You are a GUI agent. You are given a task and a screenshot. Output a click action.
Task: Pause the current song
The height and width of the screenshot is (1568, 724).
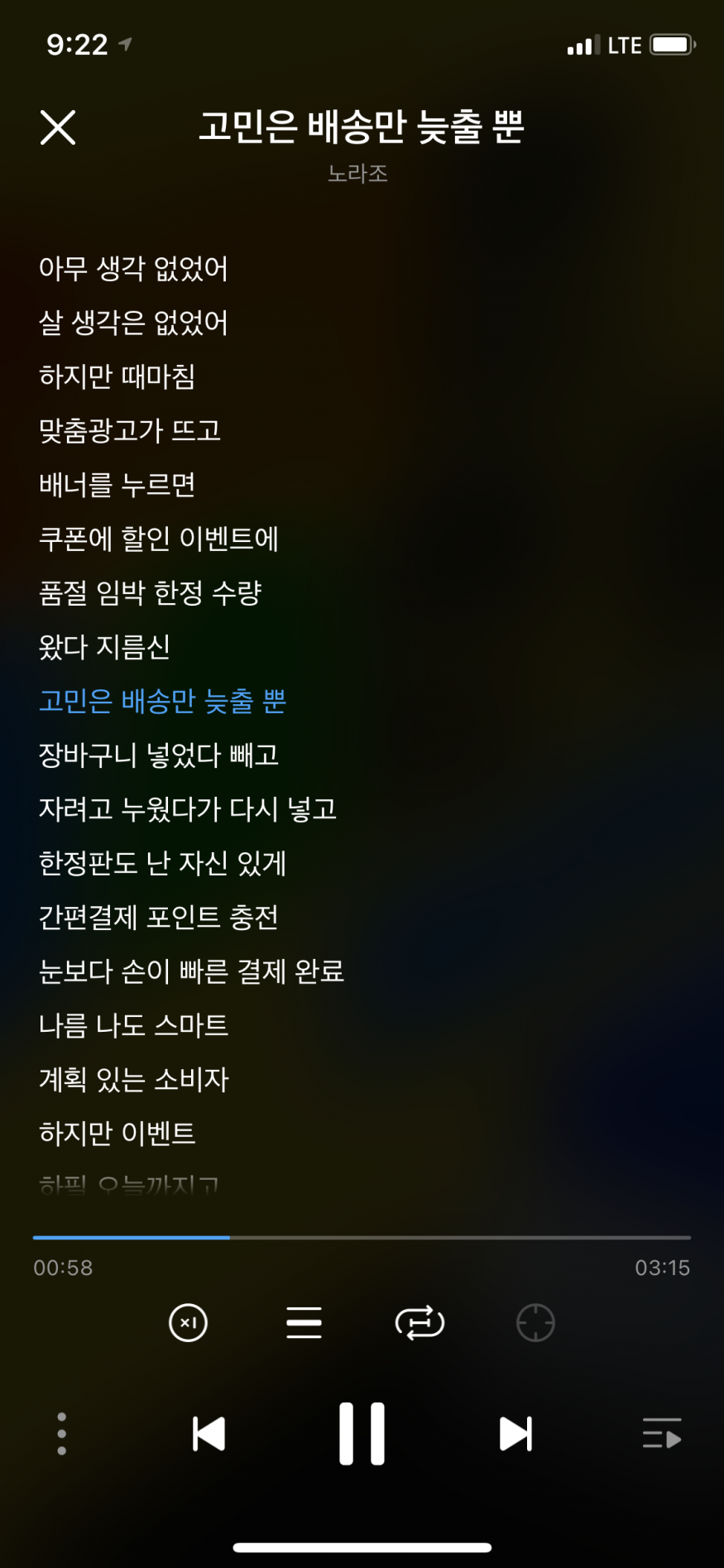pos(362,1434)
